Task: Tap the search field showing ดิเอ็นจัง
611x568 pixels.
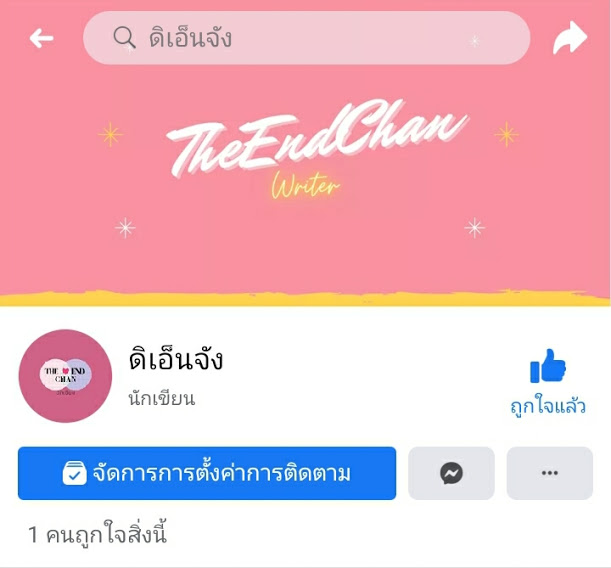Action: pyautogui.click(x=306, y=38)
